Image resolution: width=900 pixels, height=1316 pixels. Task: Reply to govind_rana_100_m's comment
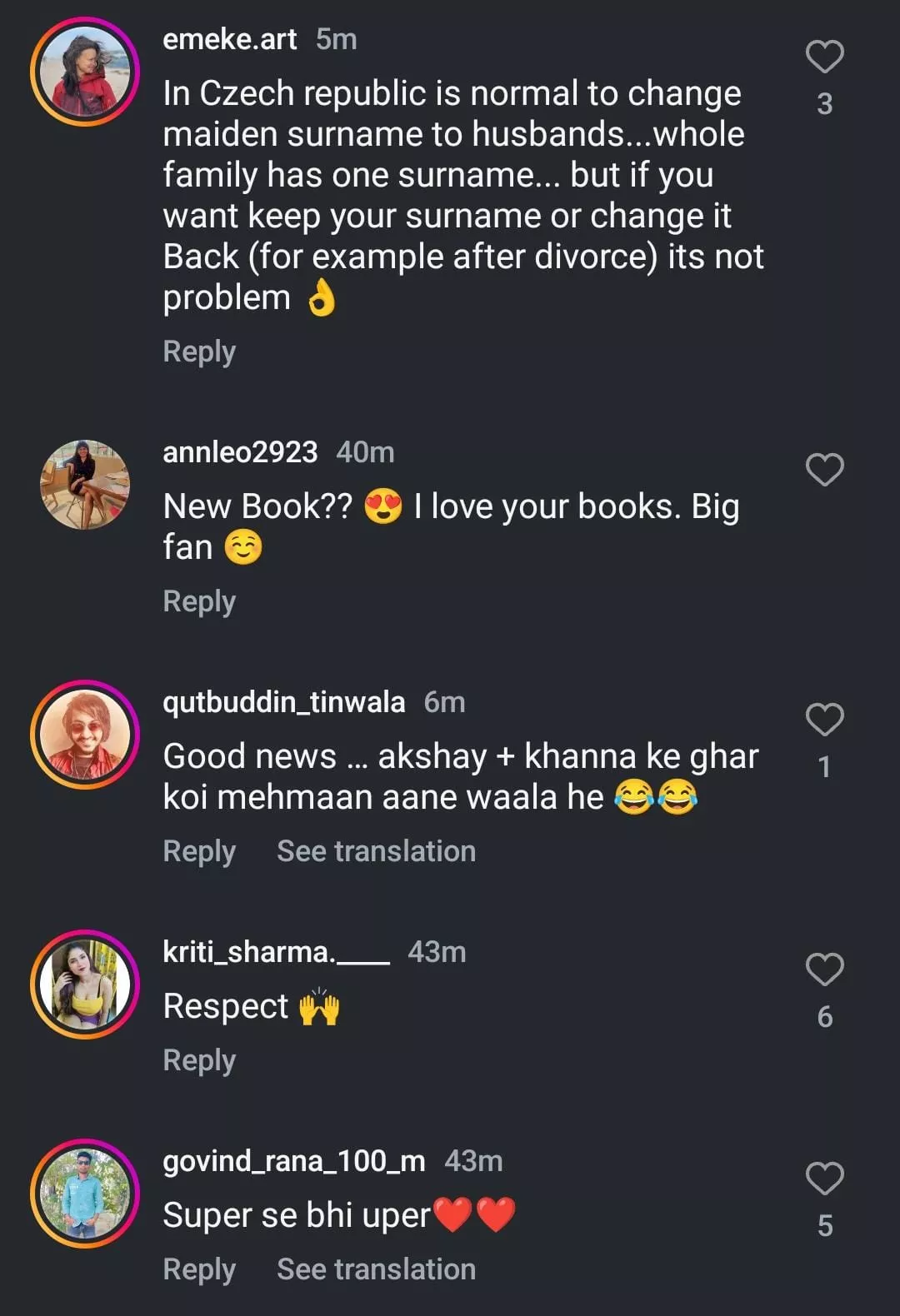pyautogui.click(x=199, y=1269)
